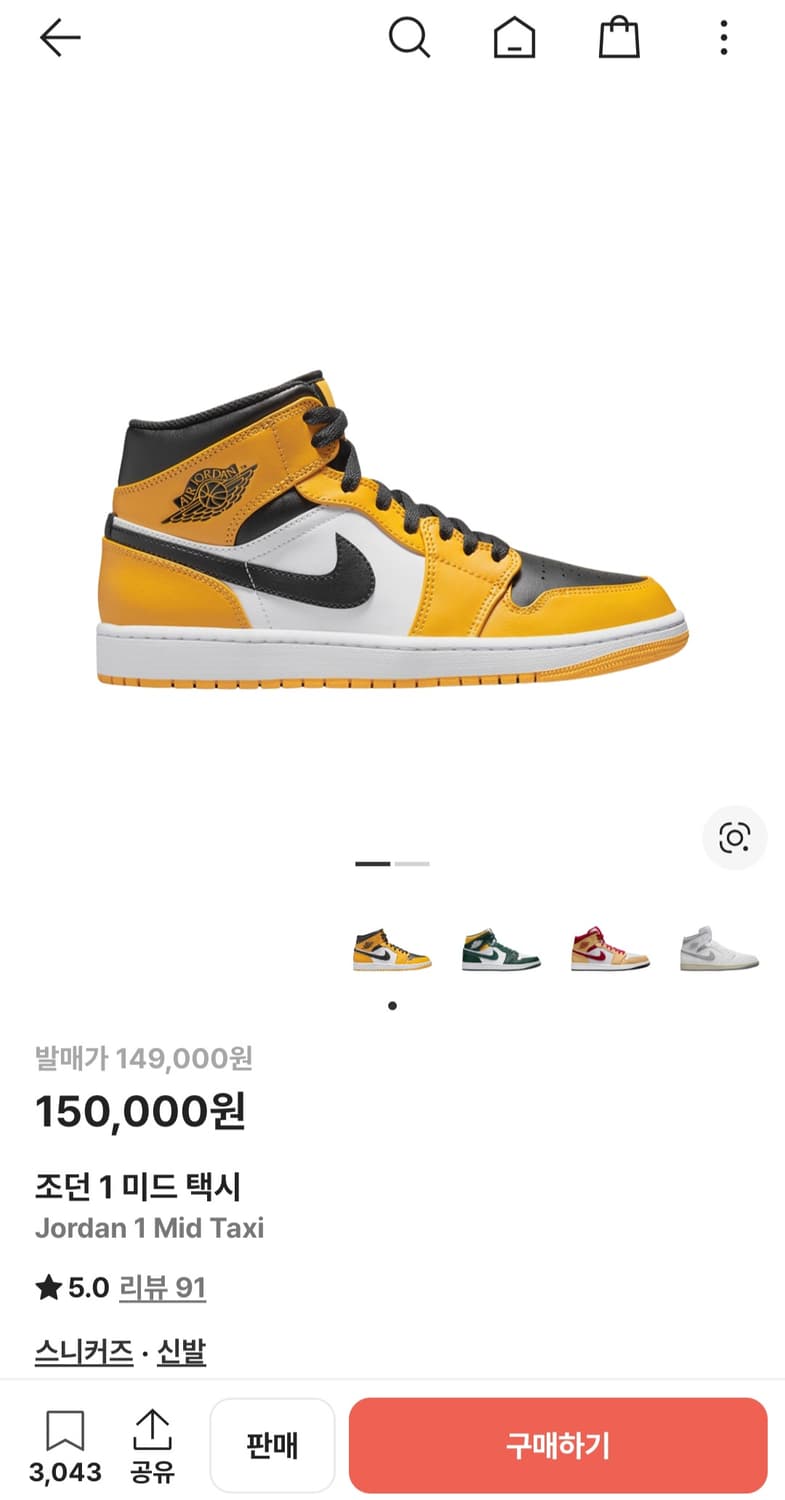The image size is (785, 1500).
Task: Tap the back arrow icon
Action: click(60, 37)
